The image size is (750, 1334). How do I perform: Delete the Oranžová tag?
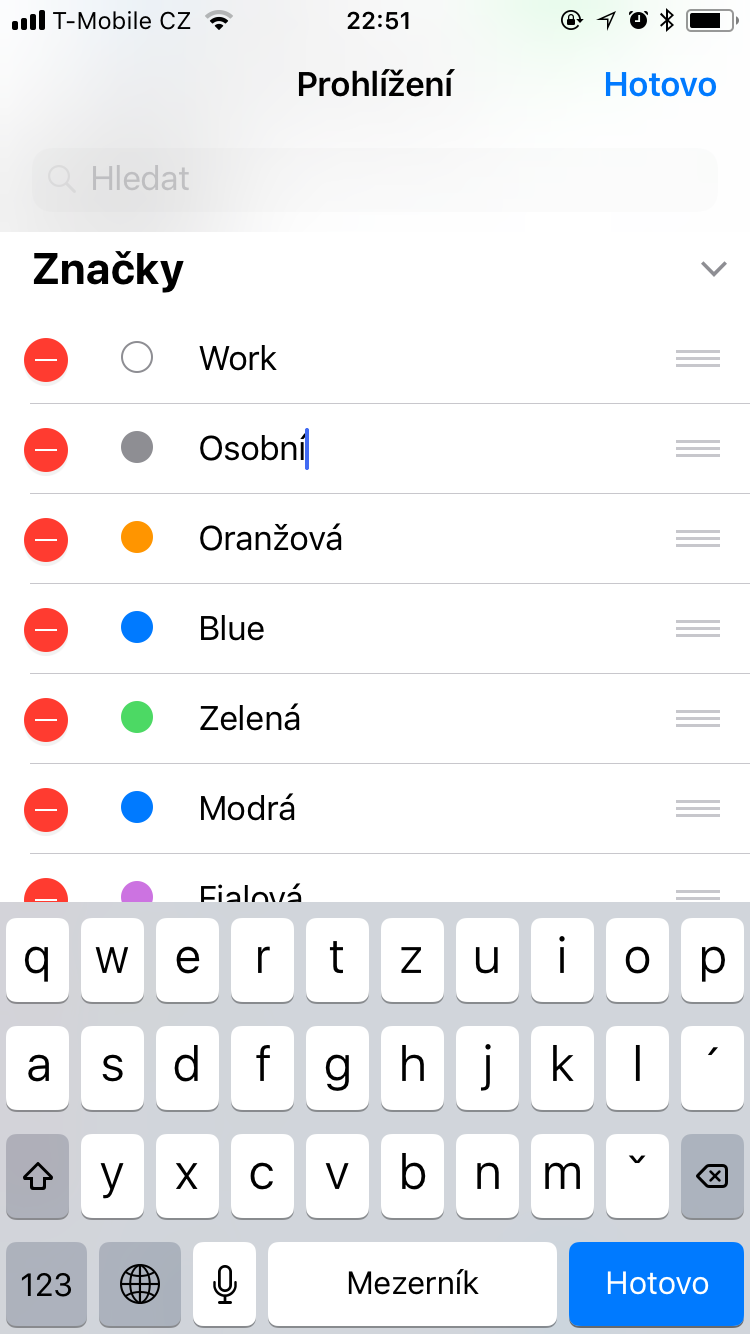(46, 539)
